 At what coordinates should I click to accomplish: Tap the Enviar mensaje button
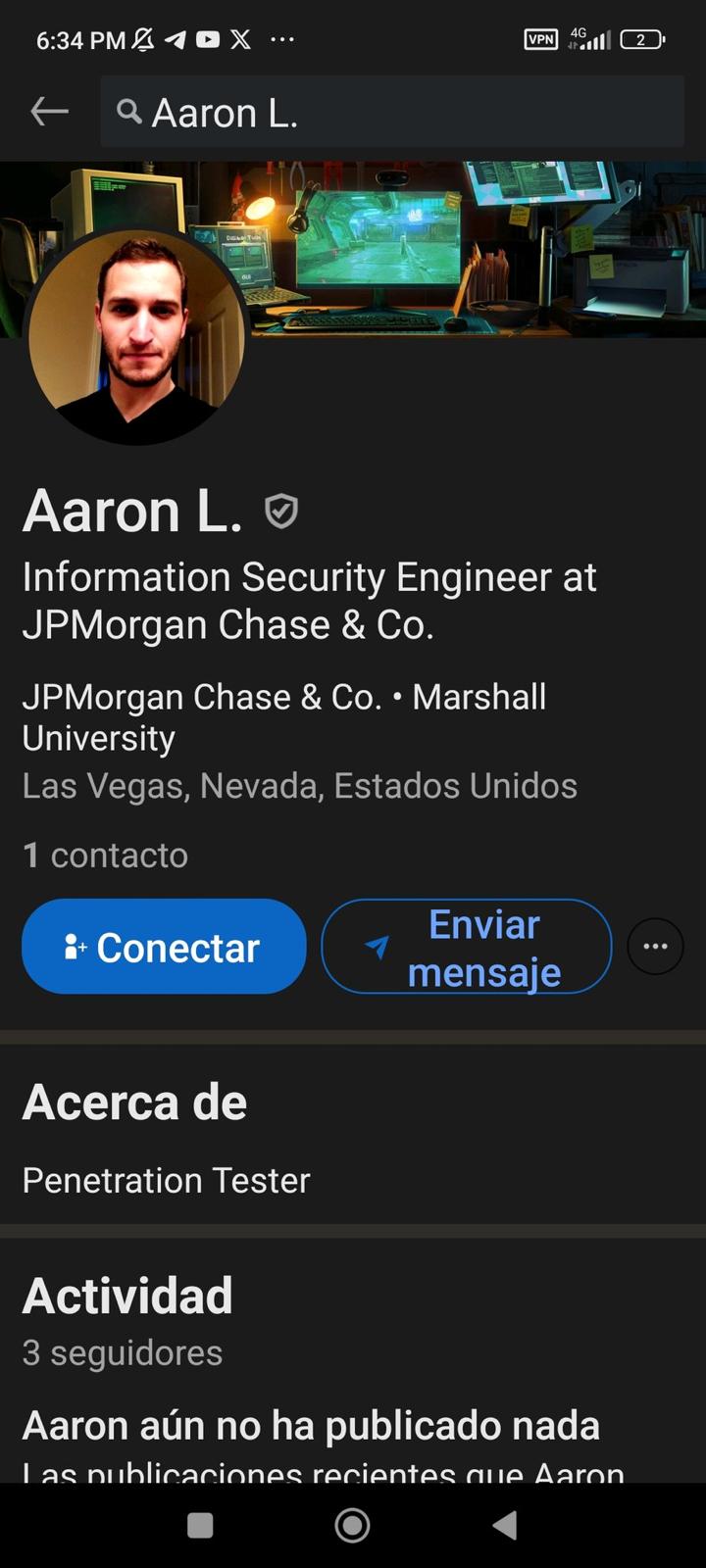[x=466, y=947]
